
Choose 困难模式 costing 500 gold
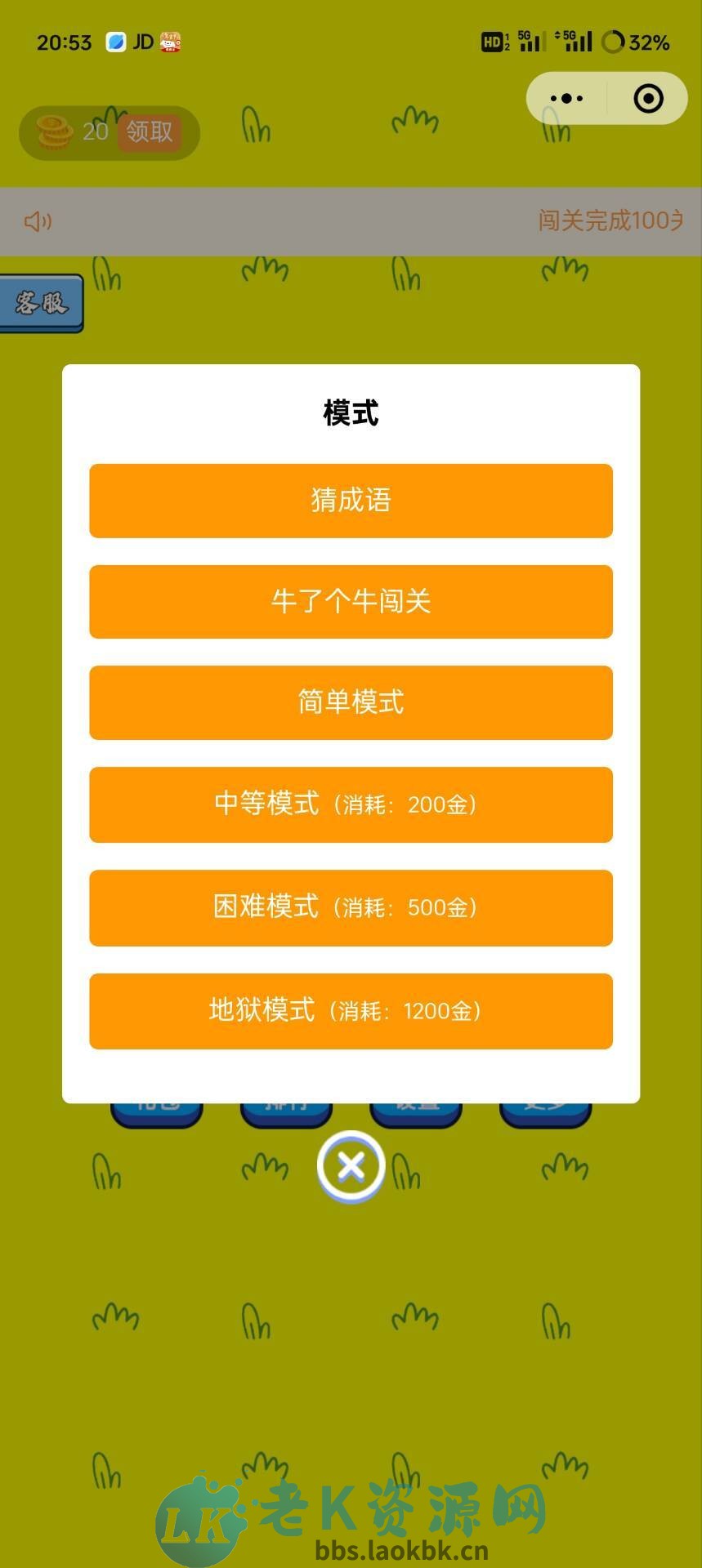(351, 908)
